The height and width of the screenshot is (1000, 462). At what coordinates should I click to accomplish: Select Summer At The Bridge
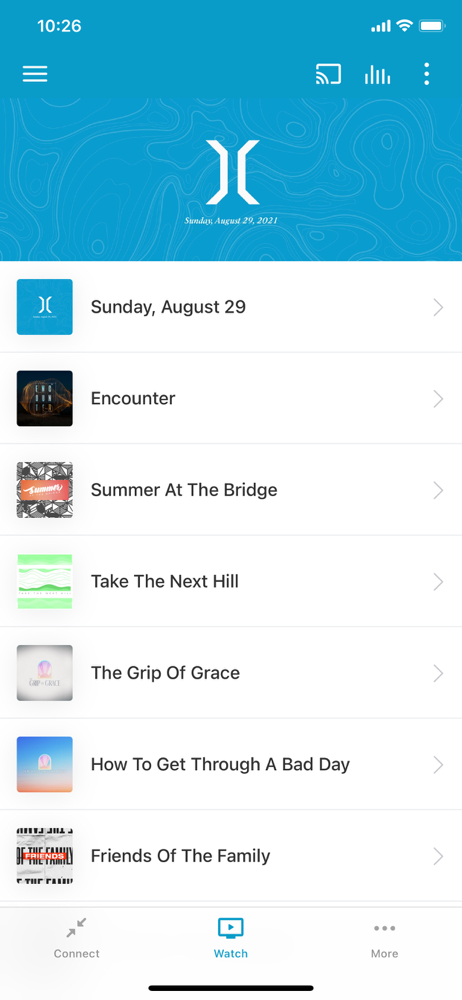(x=231, y=490)
